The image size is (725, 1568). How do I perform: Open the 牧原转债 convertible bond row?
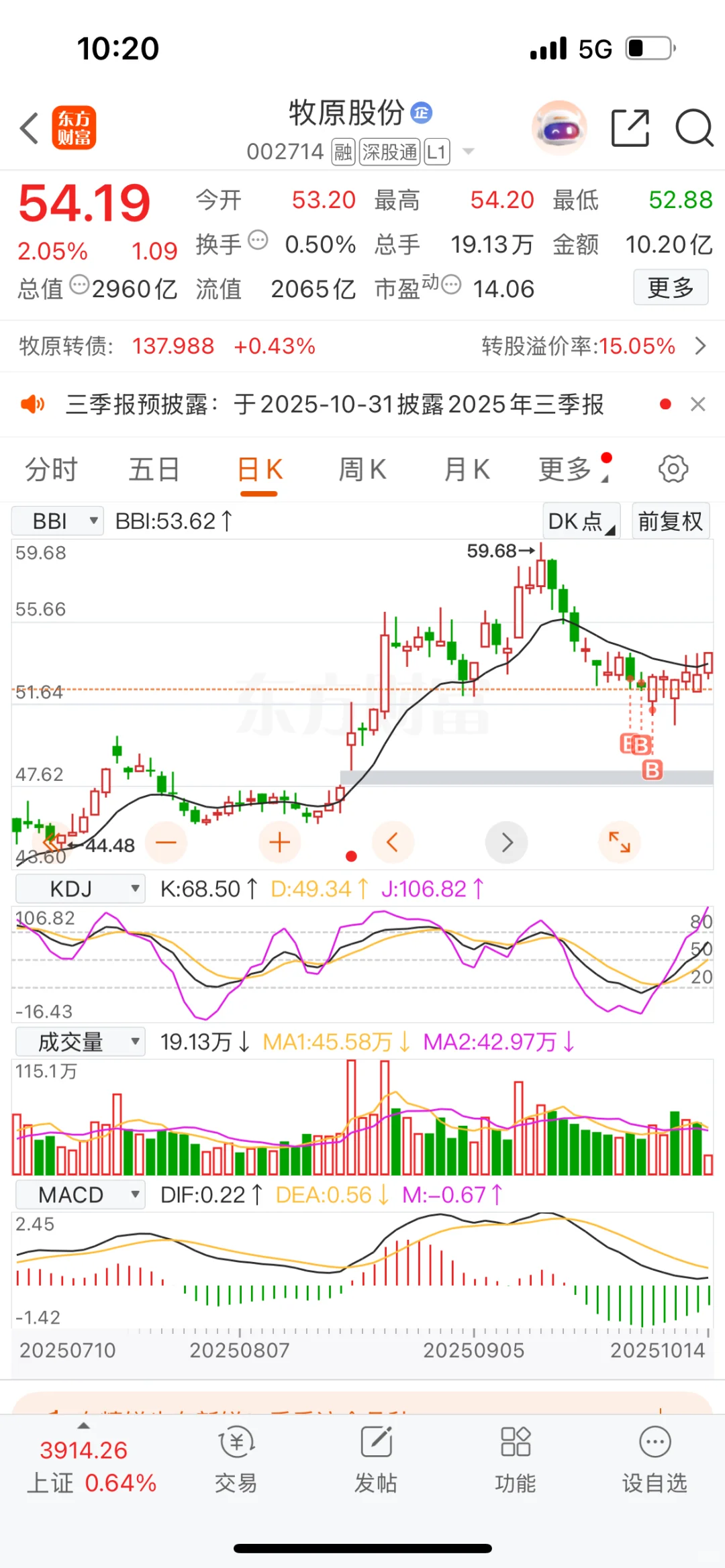click(362, 346)
